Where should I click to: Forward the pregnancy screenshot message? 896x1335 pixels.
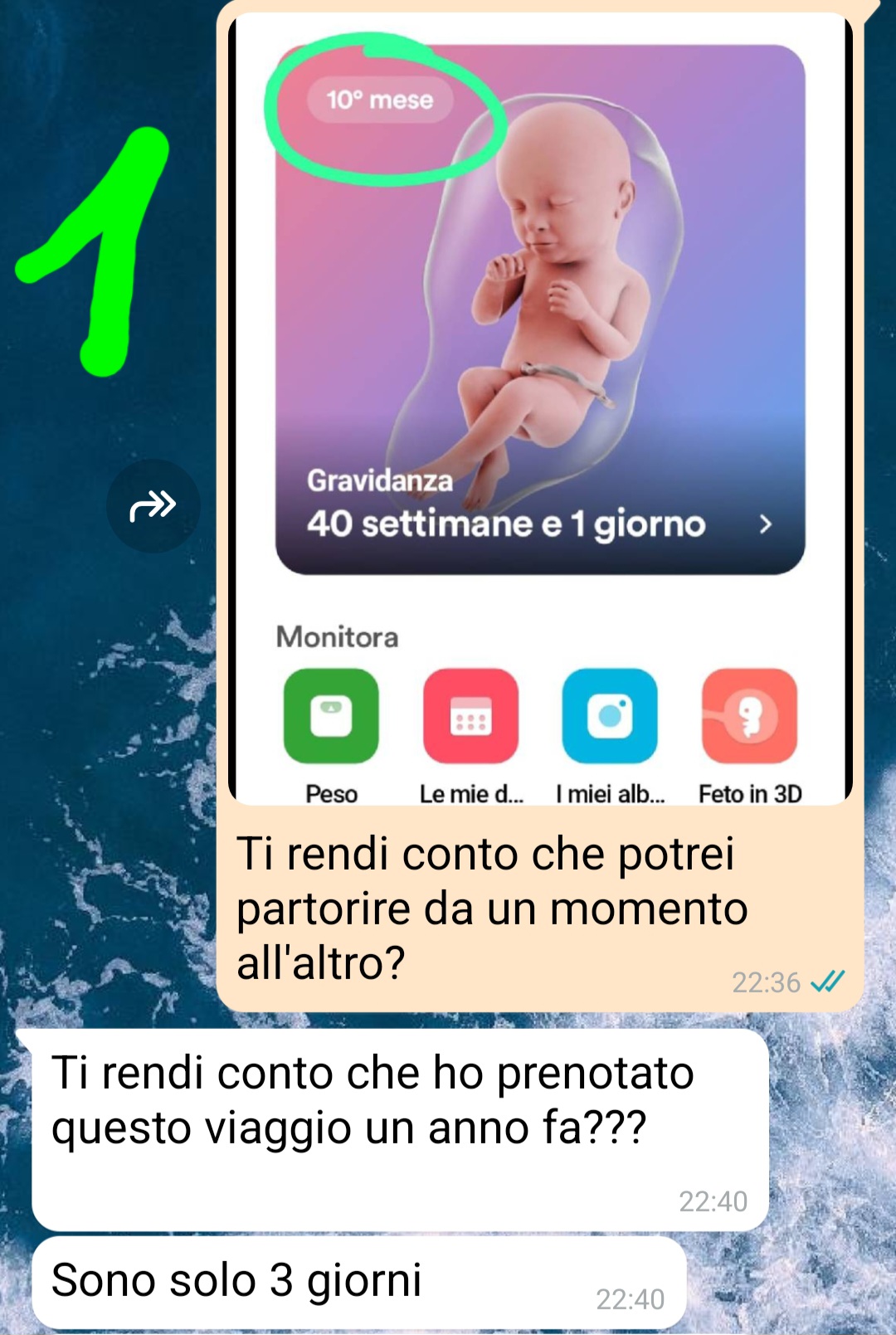point(153,505)
